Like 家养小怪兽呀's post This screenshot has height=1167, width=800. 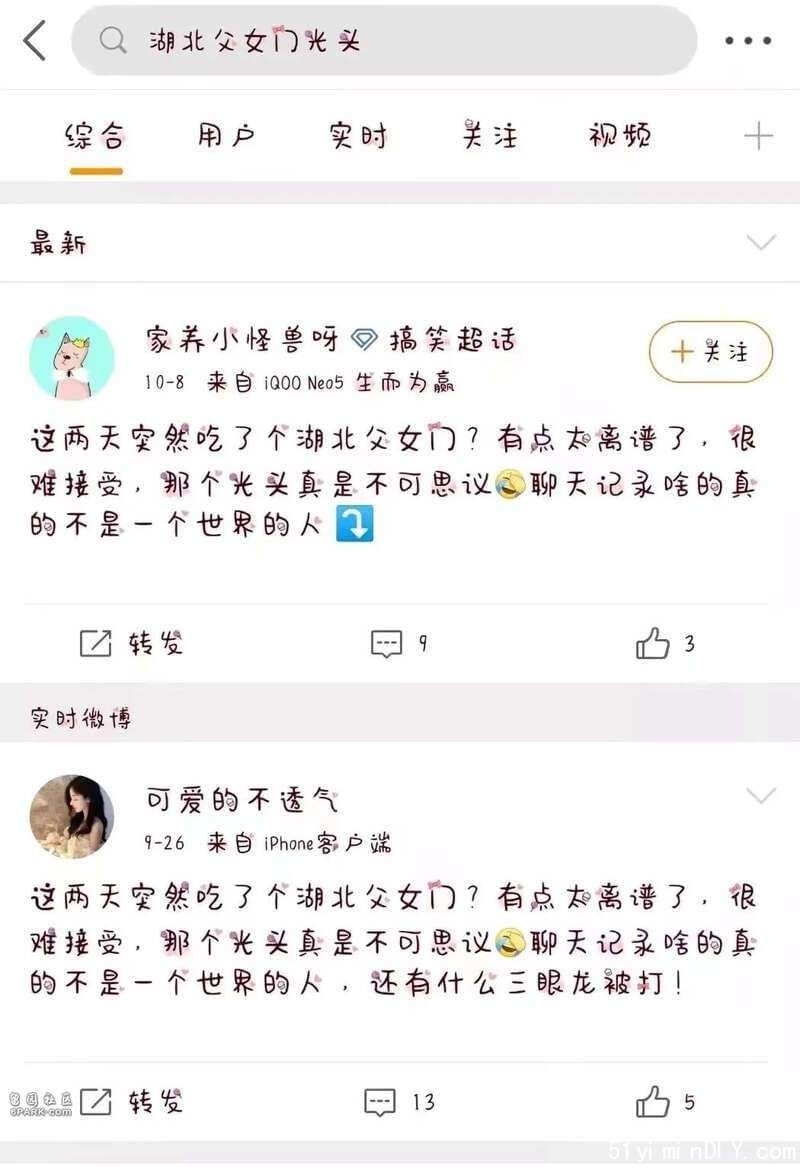pyautogui.click(x=664, y=644)
